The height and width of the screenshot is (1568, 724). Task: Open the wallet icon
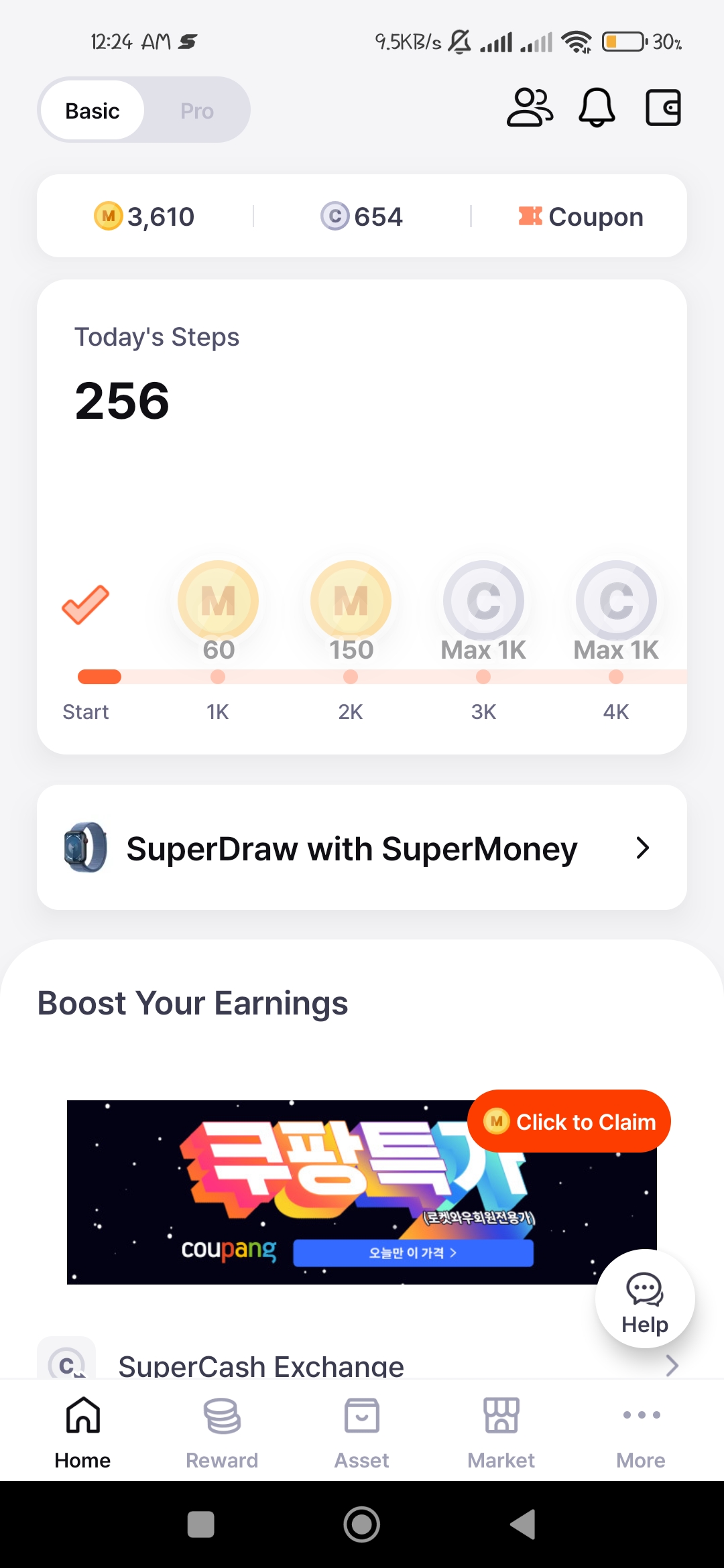663,108
